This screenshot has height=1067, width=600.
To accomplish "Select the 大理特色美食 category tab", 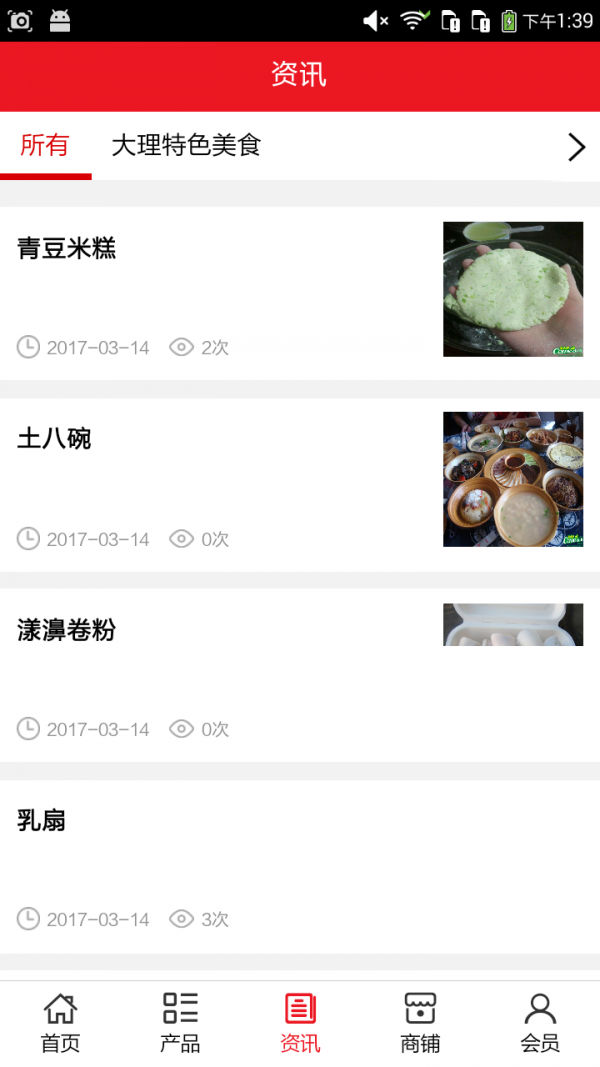I will pyautogui.click(x=186, y=146).
